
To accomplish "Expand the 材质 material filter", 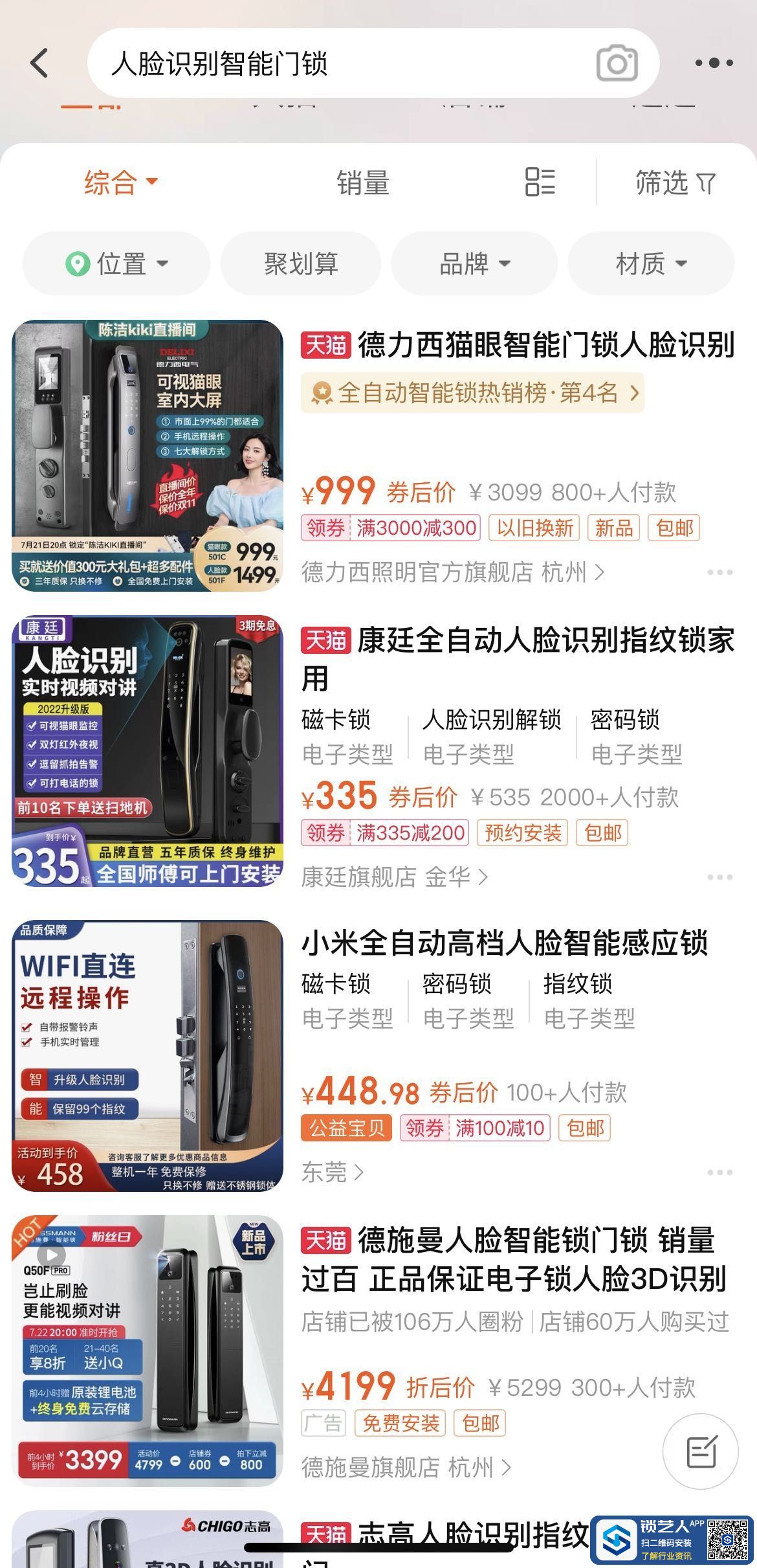I will coord(651,263).
